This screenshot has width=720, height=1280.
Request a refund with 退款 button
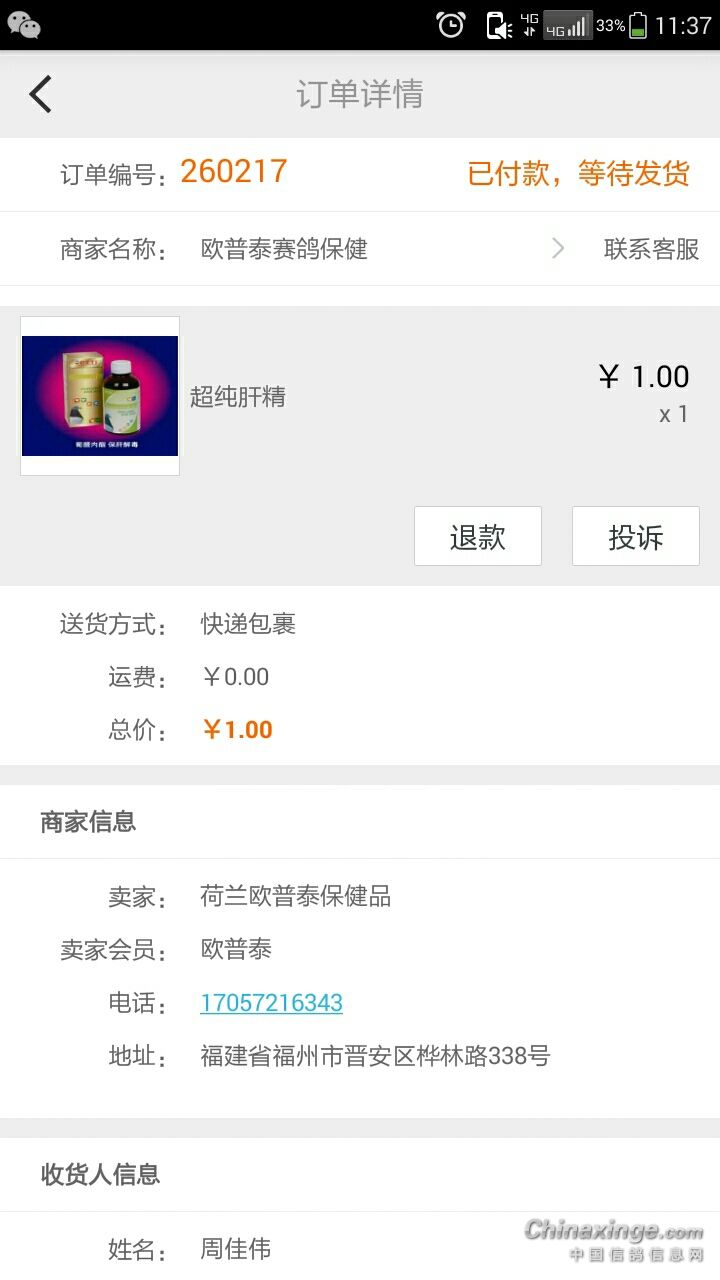478,537
